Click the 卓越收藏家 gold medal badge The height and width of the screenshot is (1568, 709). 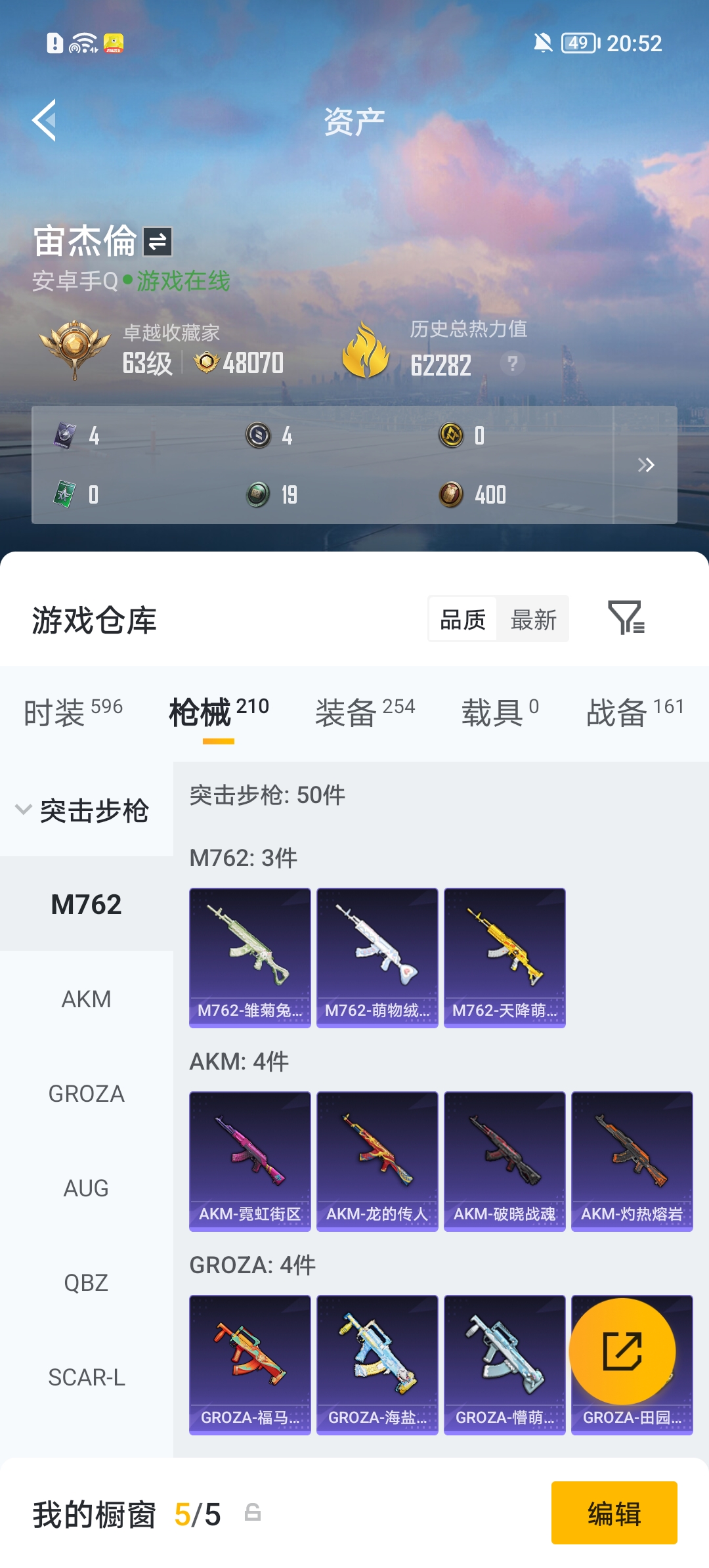click(x=74, y=347)
